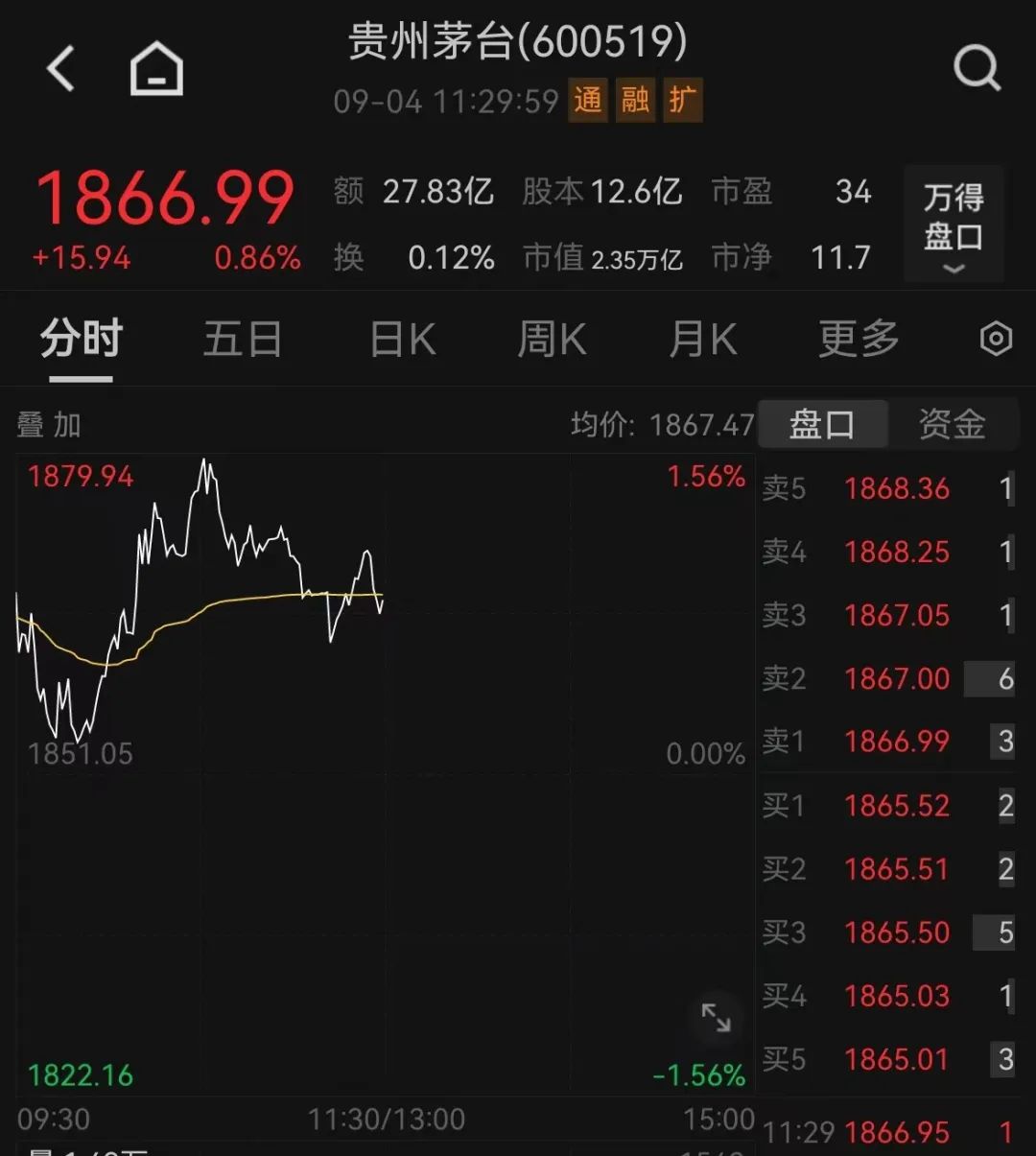Click the 月K chart tab

click(x=703, y=340)
